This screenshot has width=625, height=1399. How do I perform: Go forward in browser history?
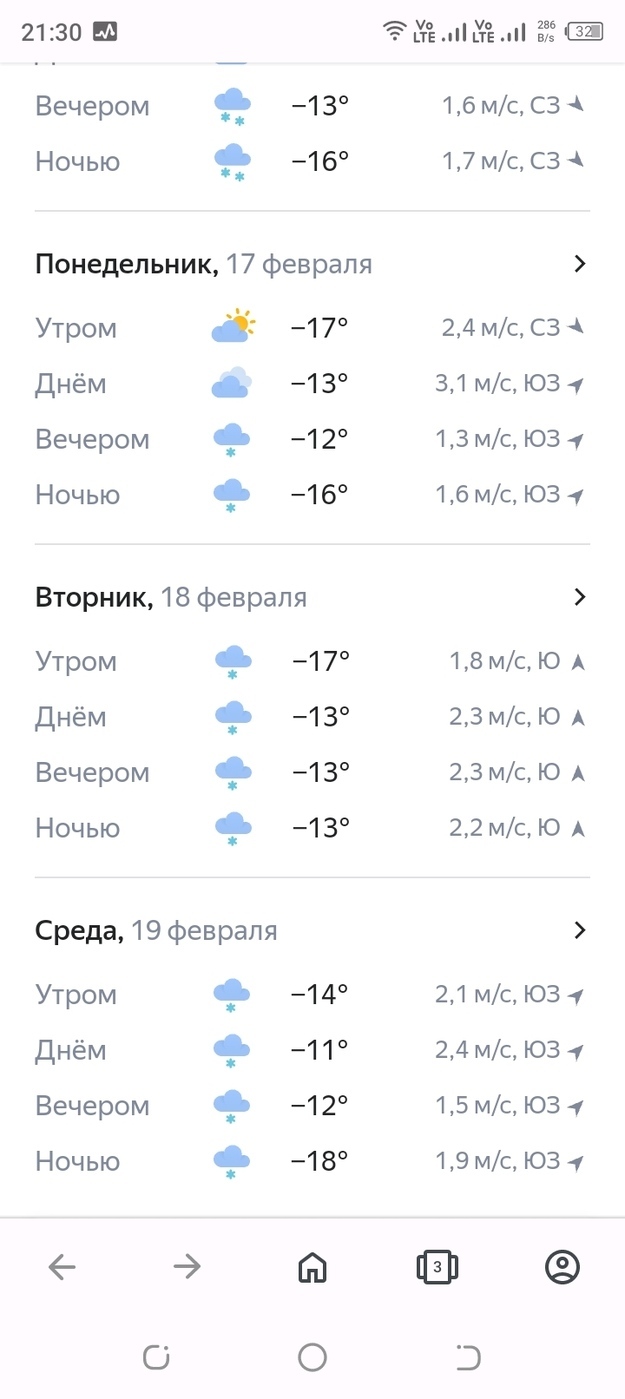pos(187,1267)
